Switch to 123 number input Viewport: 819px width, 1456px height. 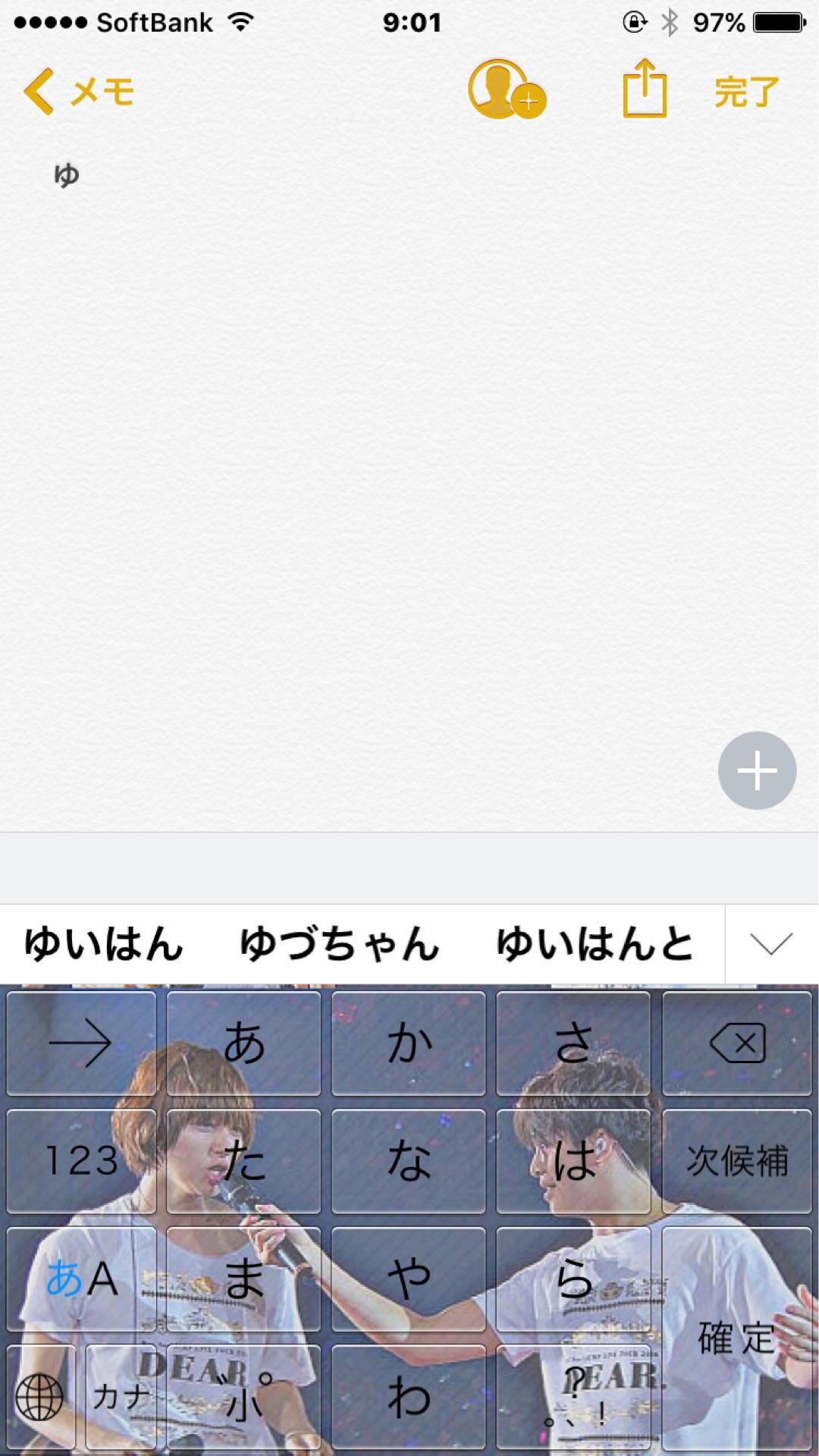click(x=82, y=1161)
